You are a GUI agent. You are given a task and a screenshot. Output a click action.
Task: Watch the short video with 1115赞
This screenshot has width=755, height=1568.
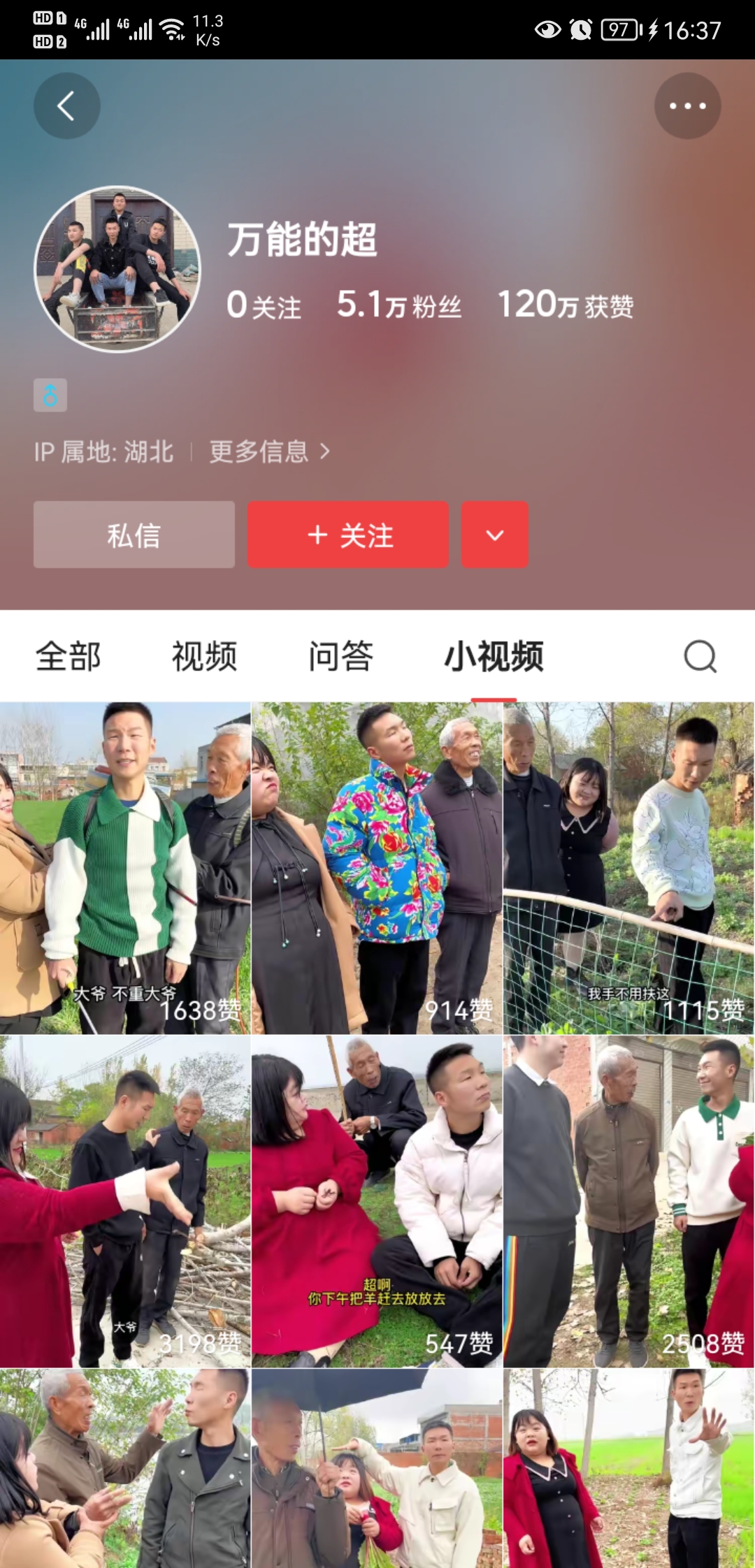click(628, 868)
